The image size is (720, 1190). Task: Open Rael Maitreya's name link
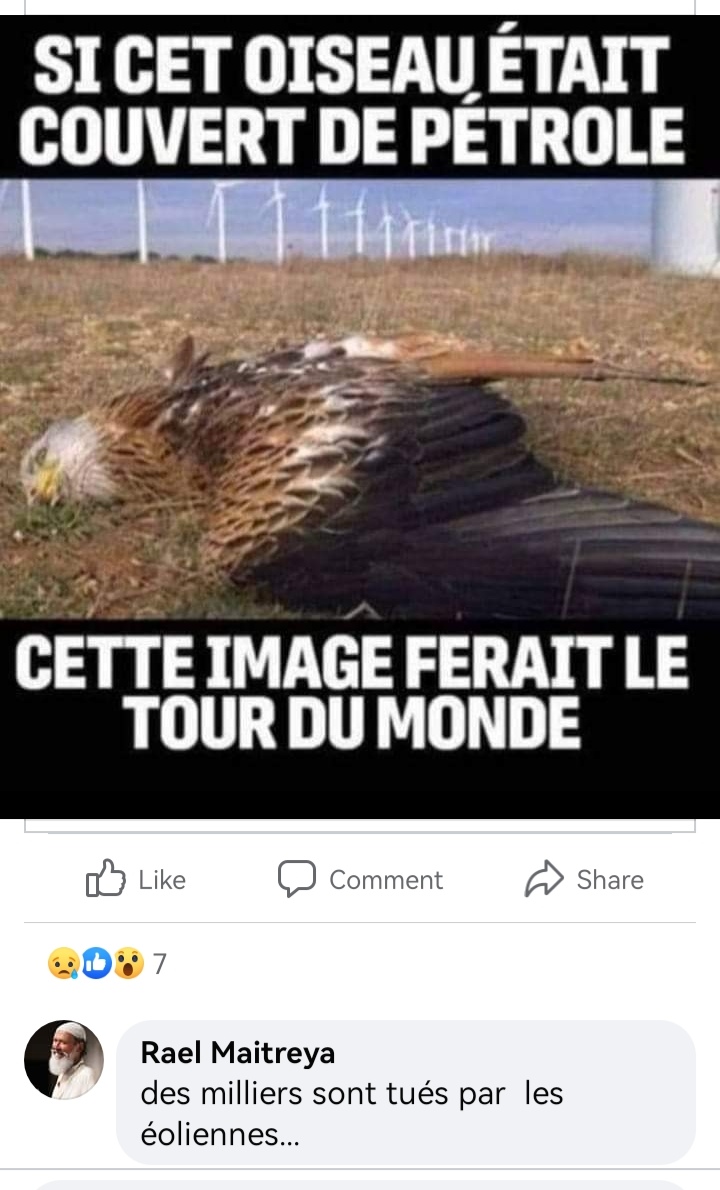[237, 1053]
